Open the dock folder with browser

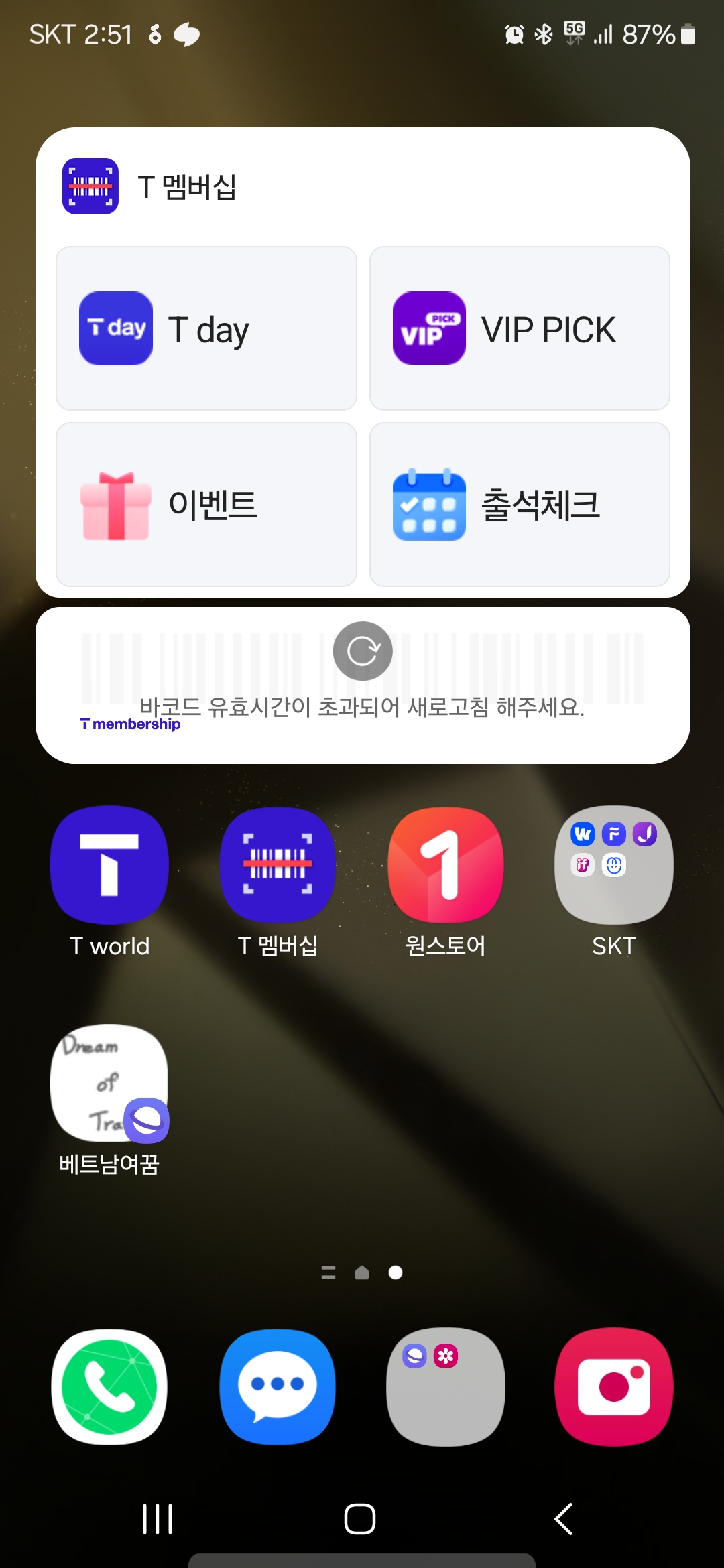click(x=446, y=1386)
